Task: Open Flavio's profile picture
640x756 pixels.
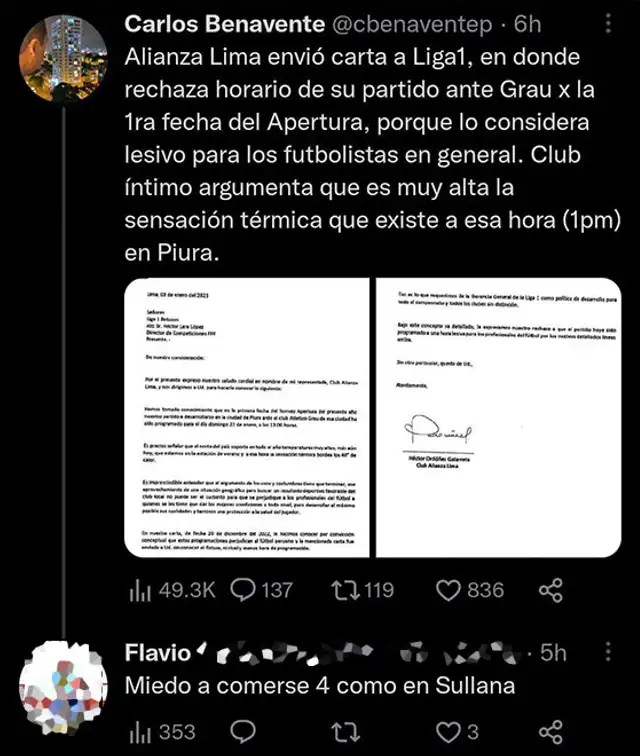Action: (63, 690)
